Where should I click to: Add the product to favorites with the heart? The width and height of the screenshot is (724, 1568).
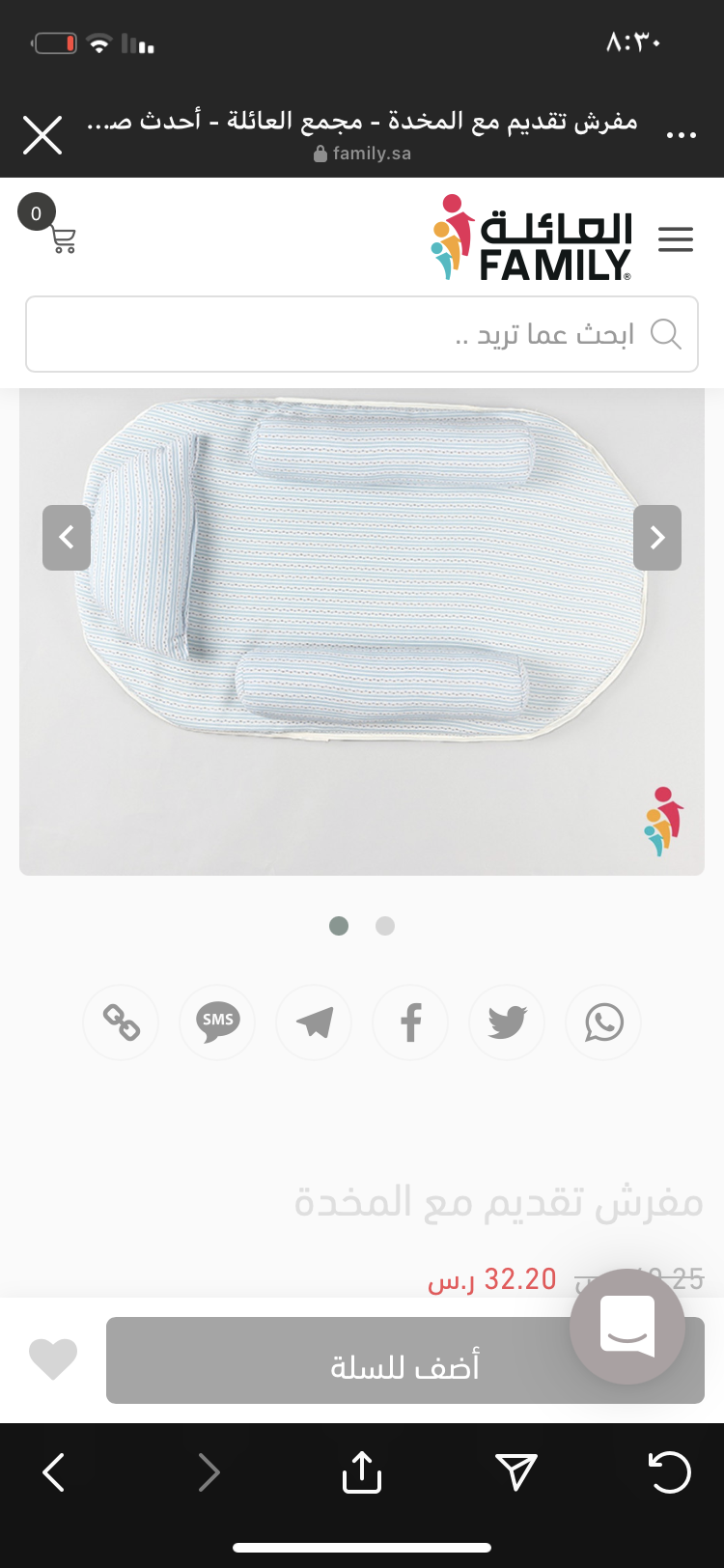[x=53, y=1359]
